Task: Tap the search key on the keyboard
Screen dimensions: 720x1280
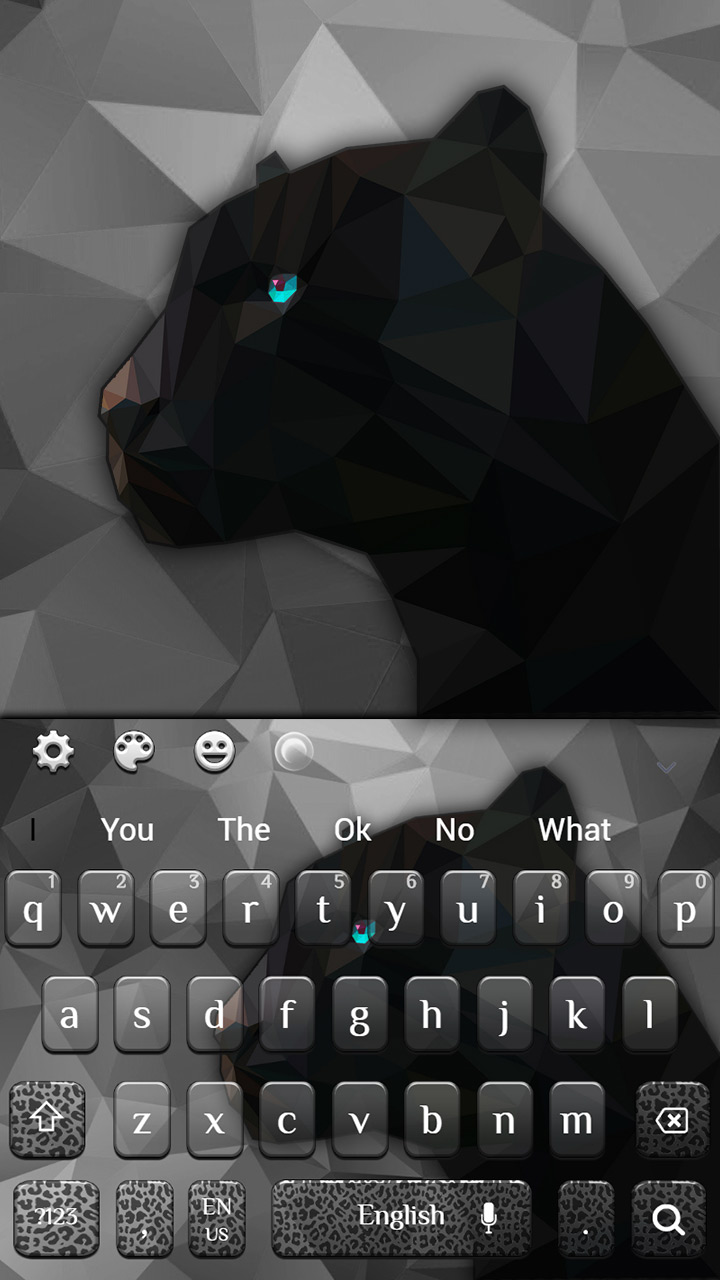Action: [668, 1218]
